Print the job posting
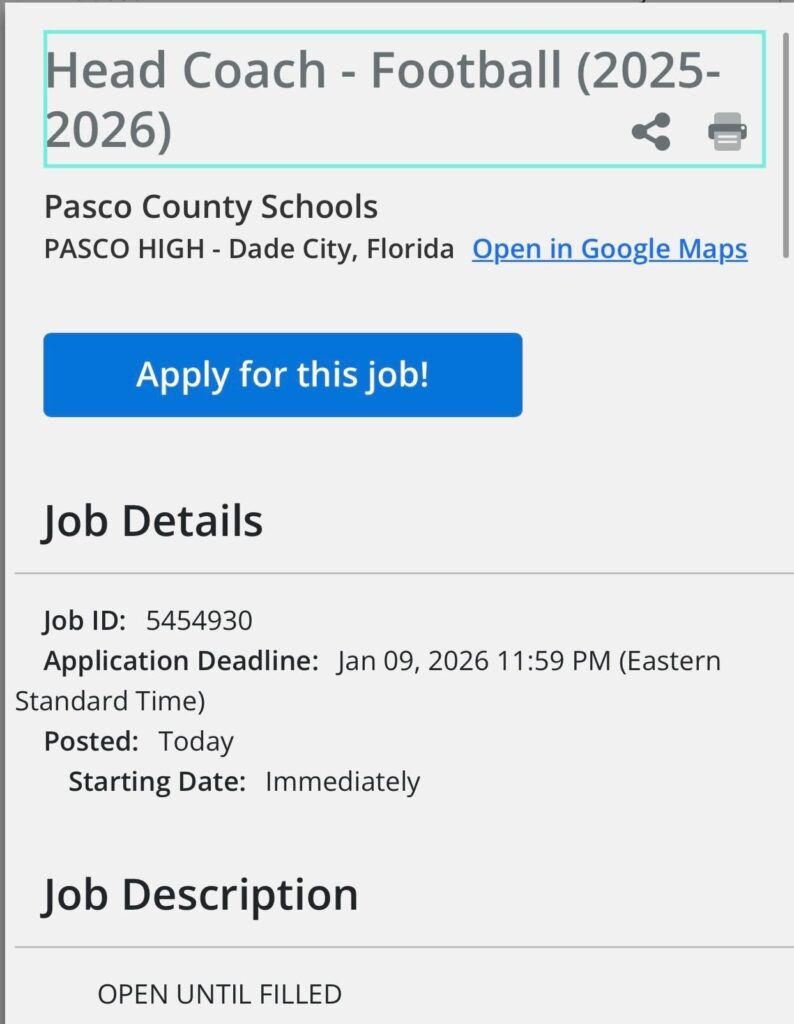The image size is (794, 1024). coord(727,132)
